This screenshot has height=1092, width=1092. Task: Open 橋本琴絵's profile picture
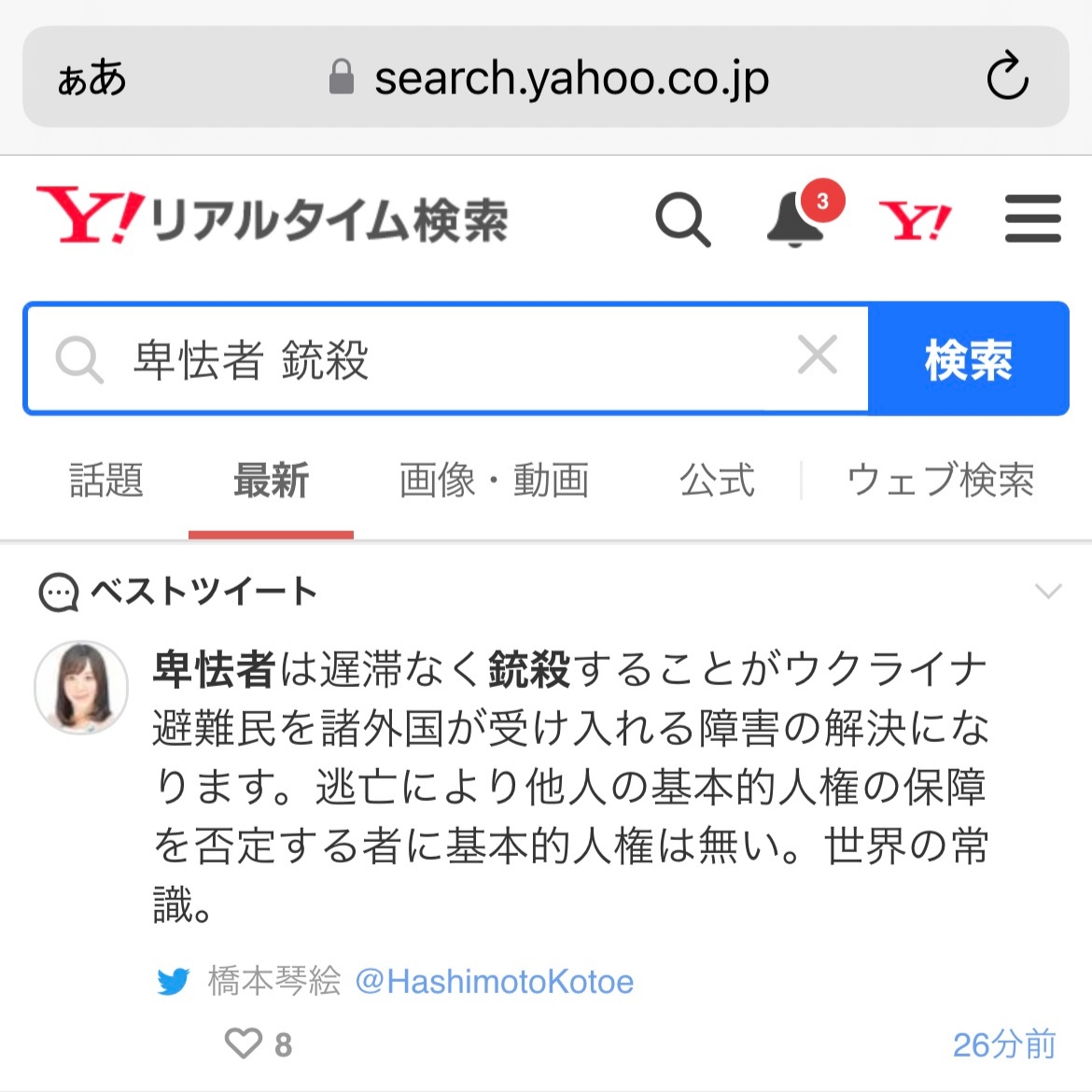(81, 687)
